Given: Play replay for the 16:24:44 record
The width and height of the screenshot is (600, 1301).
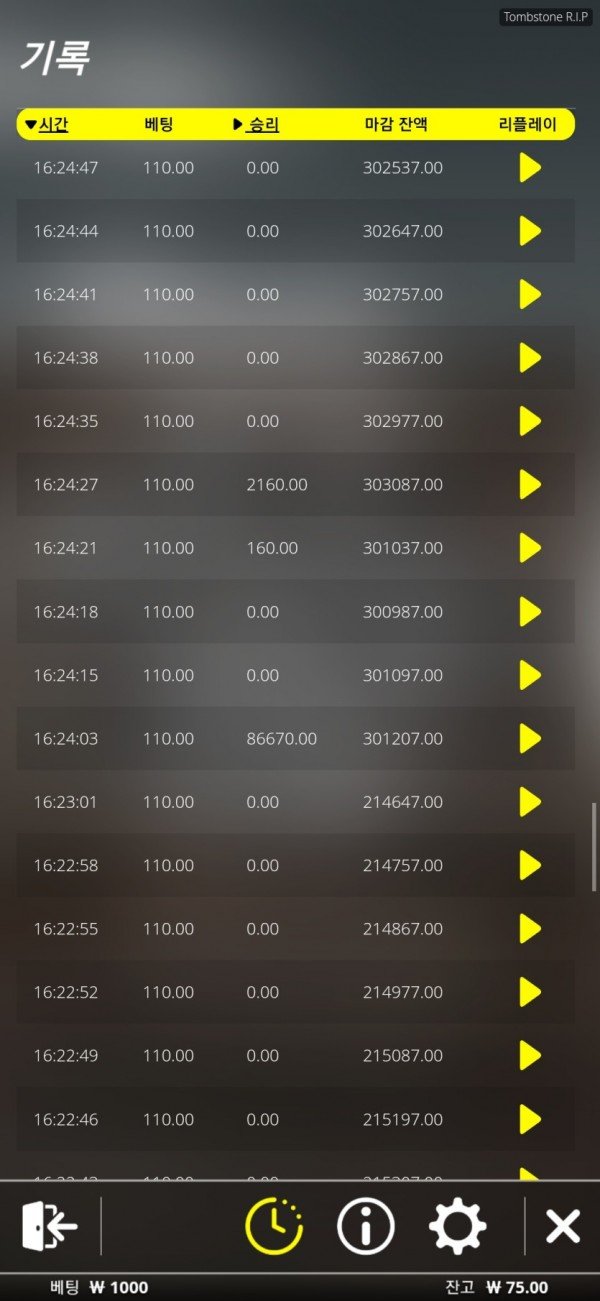Looking at the screenshot, I should [x=530, y=231].
